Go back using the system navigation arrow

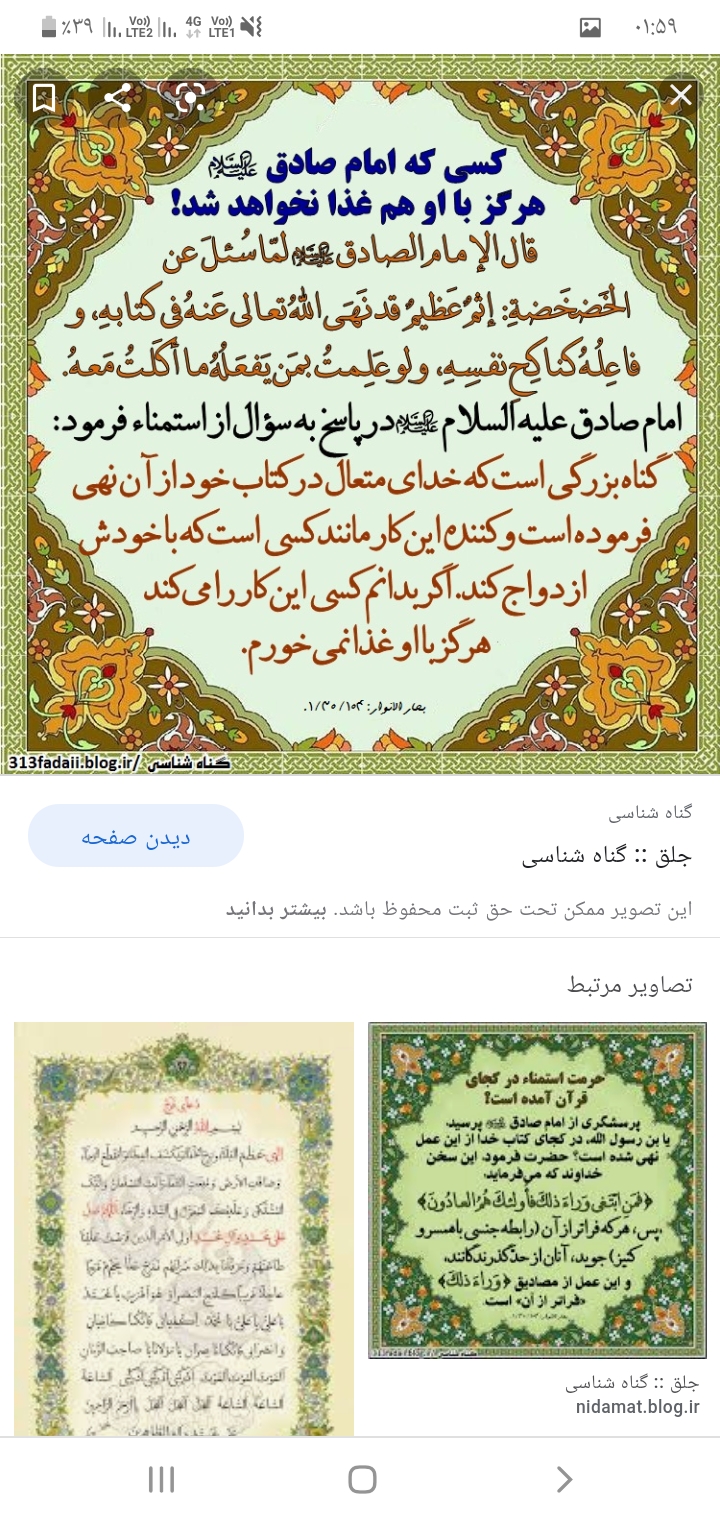(563, 1479)
